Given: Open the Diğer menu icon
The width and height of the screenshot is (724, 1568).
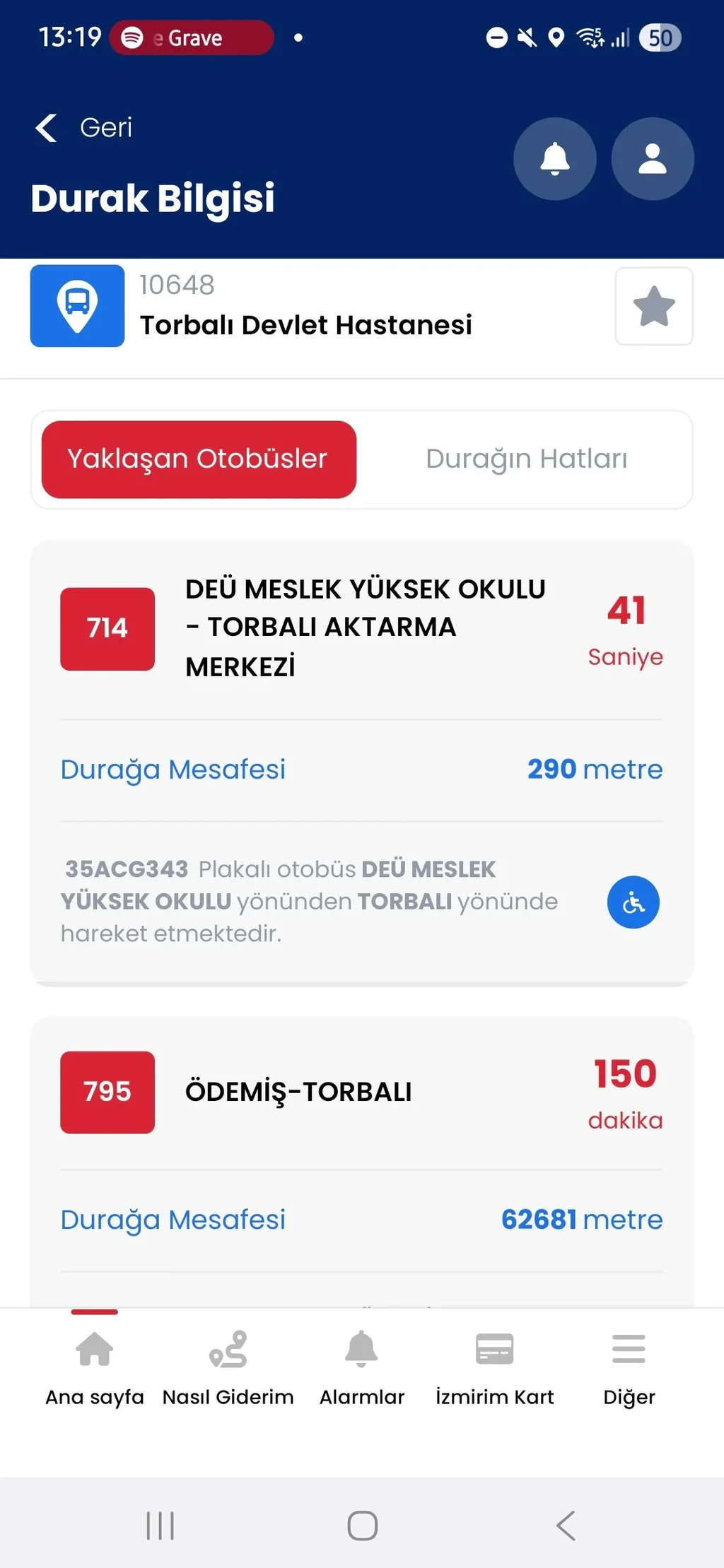Looking at the screenshot, I should (628, 1348).
